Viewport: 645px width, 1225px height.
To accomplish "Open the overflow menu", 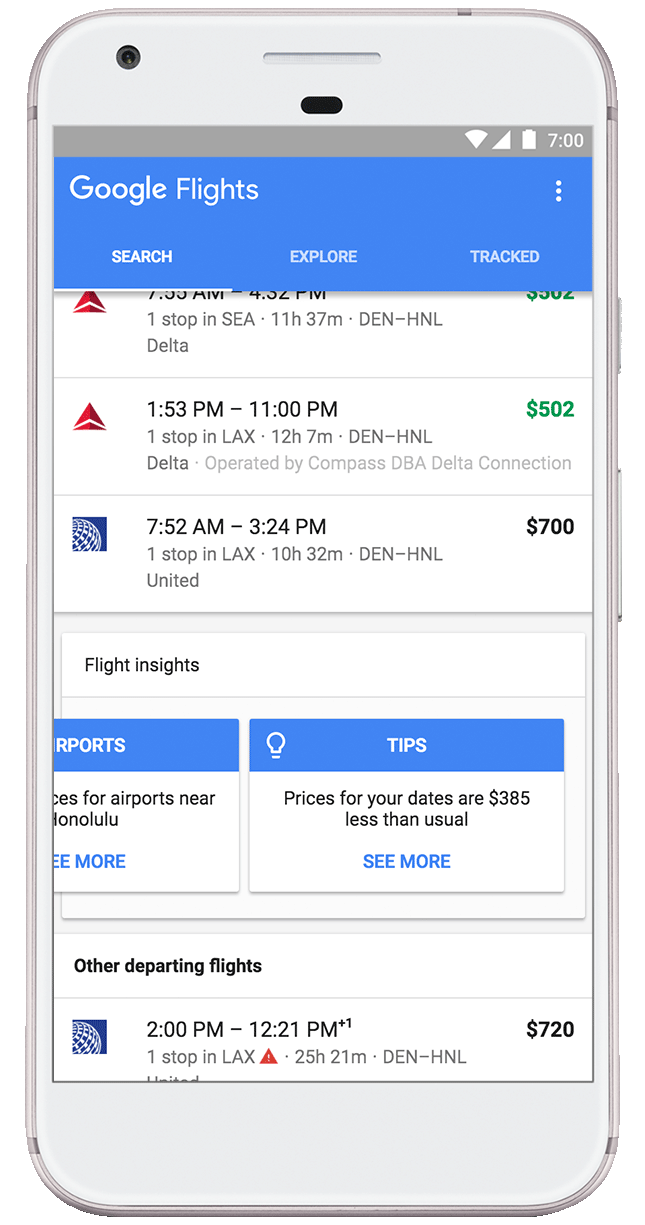I will point(558,191).
